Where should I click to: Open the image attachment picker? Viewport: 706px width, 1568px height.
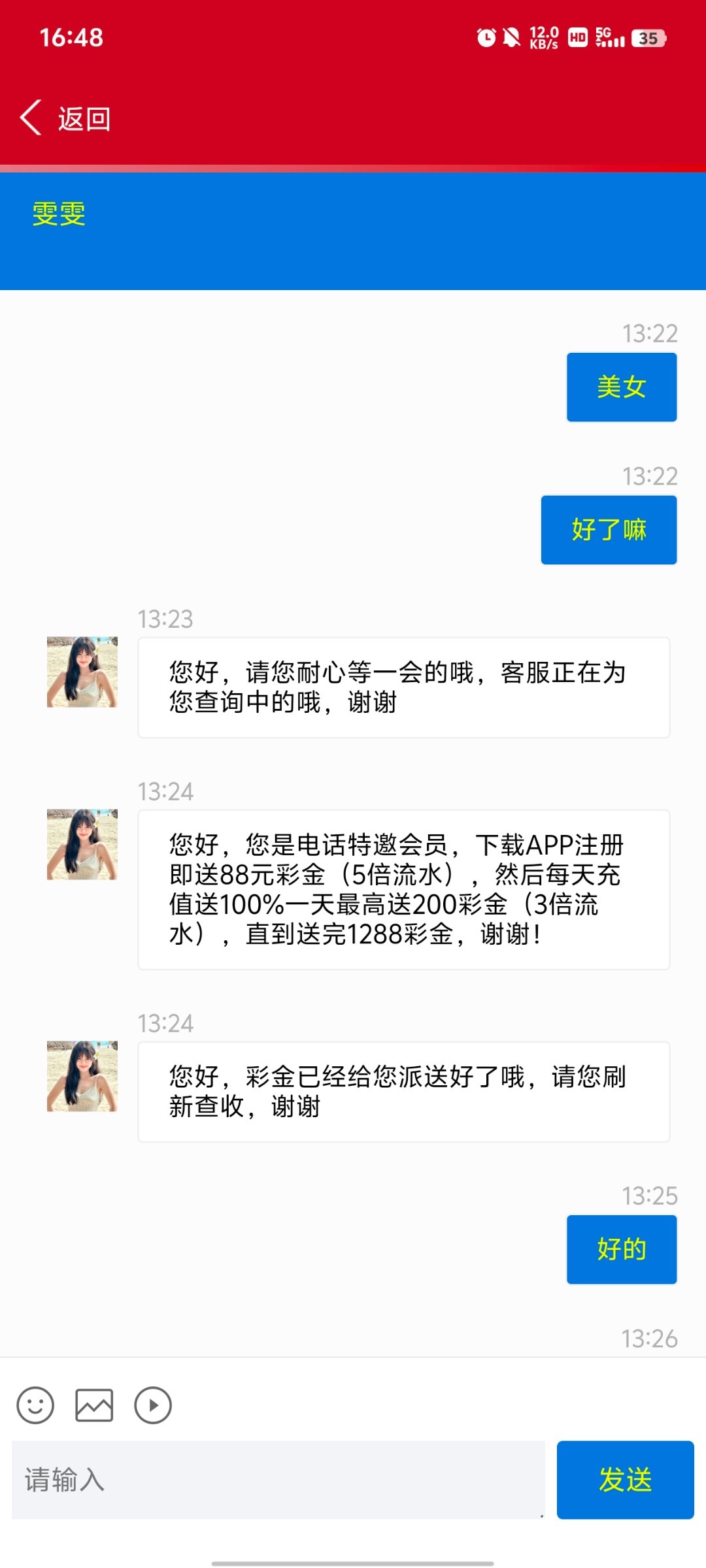[x=95, y=1405]
